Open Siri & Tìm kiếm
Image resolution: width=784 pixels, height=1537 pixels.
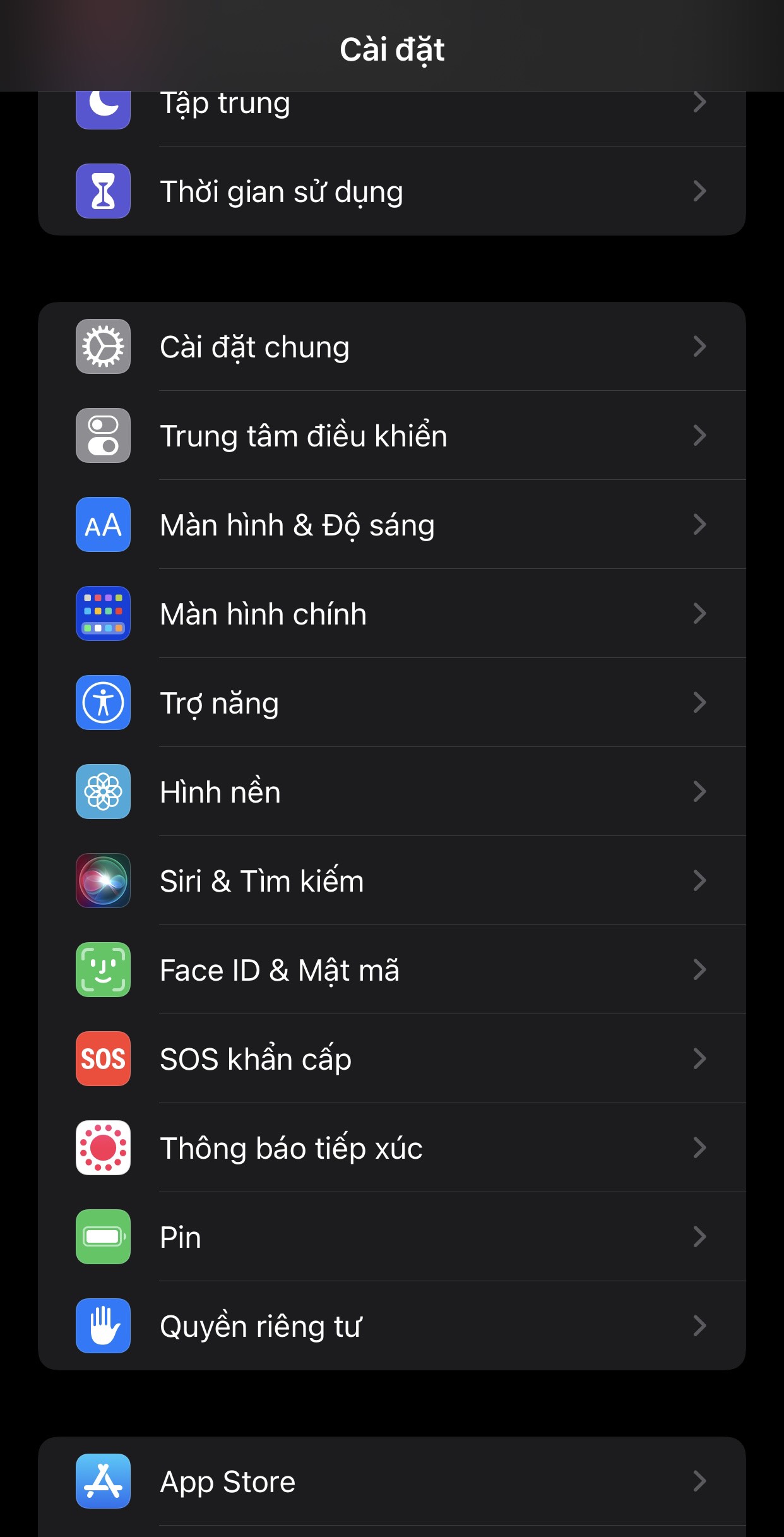[x=391, y=881]
